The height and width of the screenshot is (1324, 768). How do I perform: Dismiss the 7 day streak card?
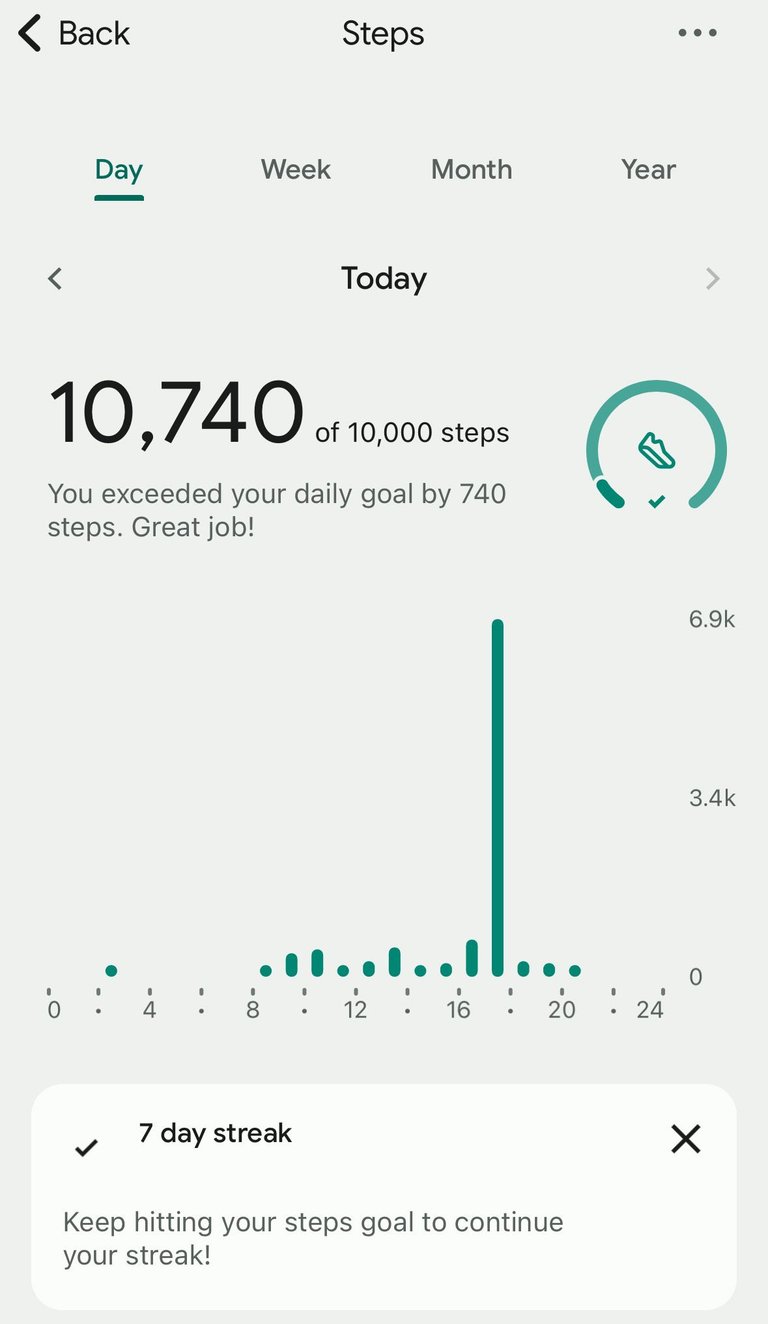tap(686, 1138)
